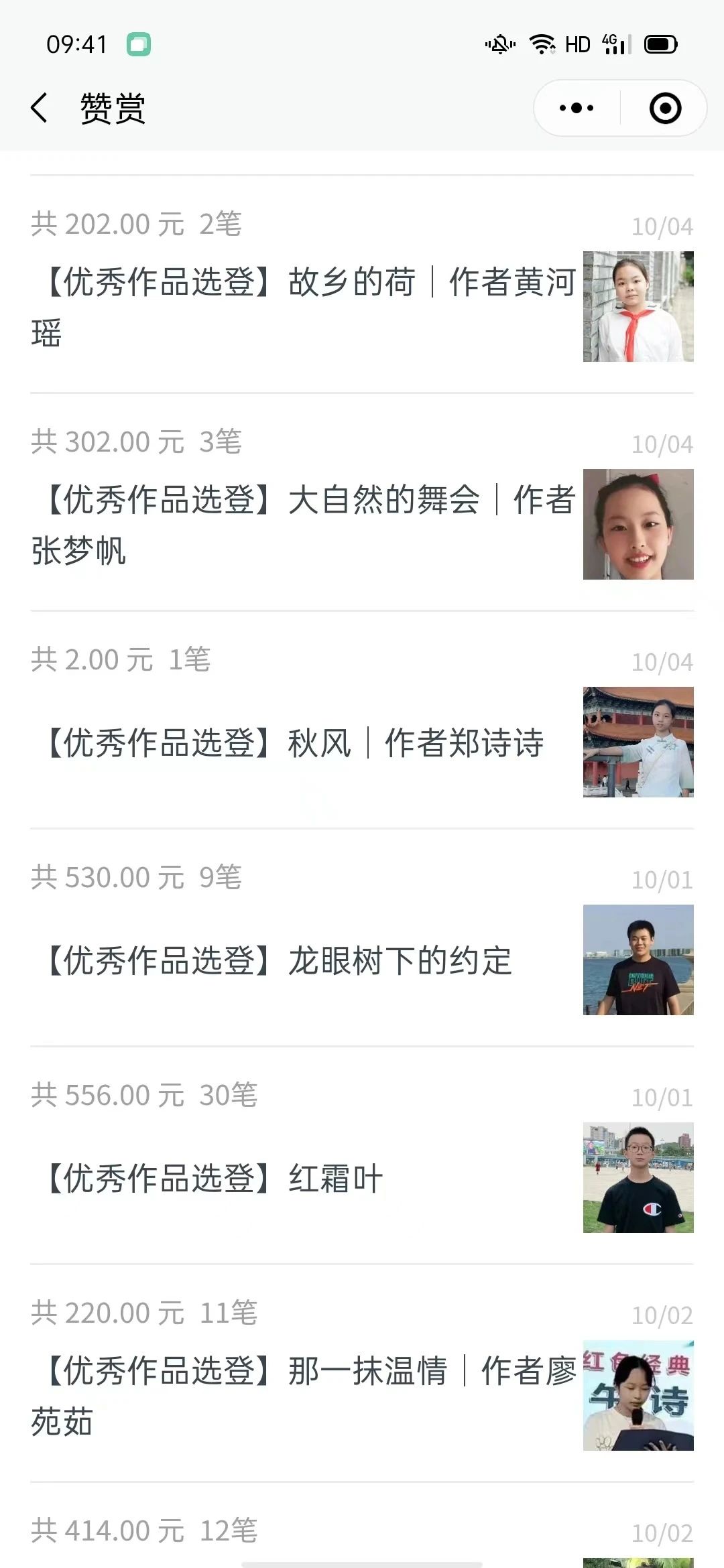Go back from the 赞赏 page
This screenshot has height=1568, width=724.
[x=40, y=108]
